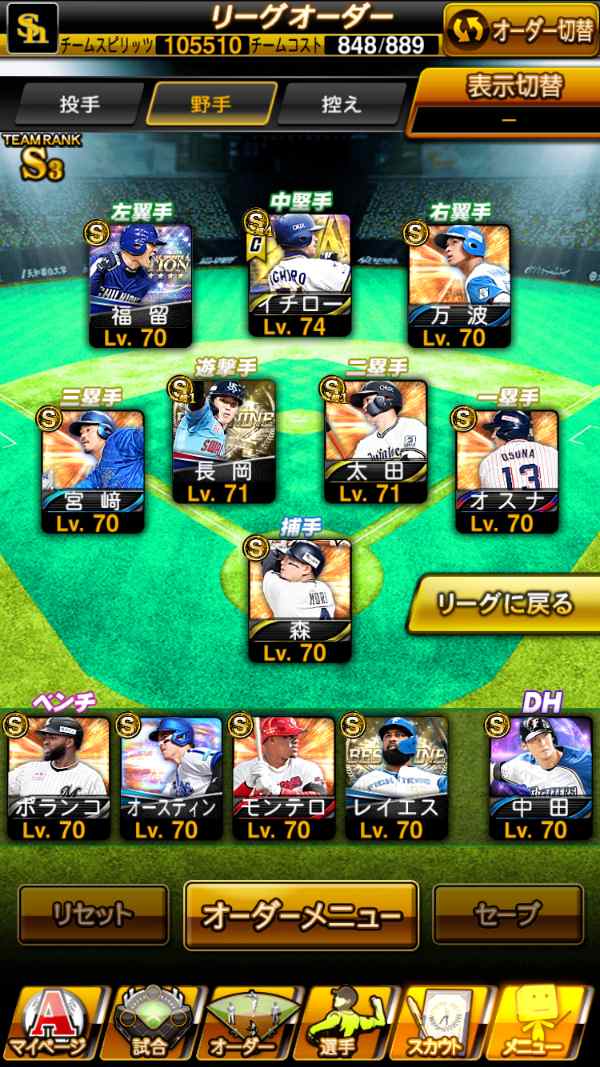Tap the リセット button
This screenshot has height=1067, width=600.
click(93, 913)
